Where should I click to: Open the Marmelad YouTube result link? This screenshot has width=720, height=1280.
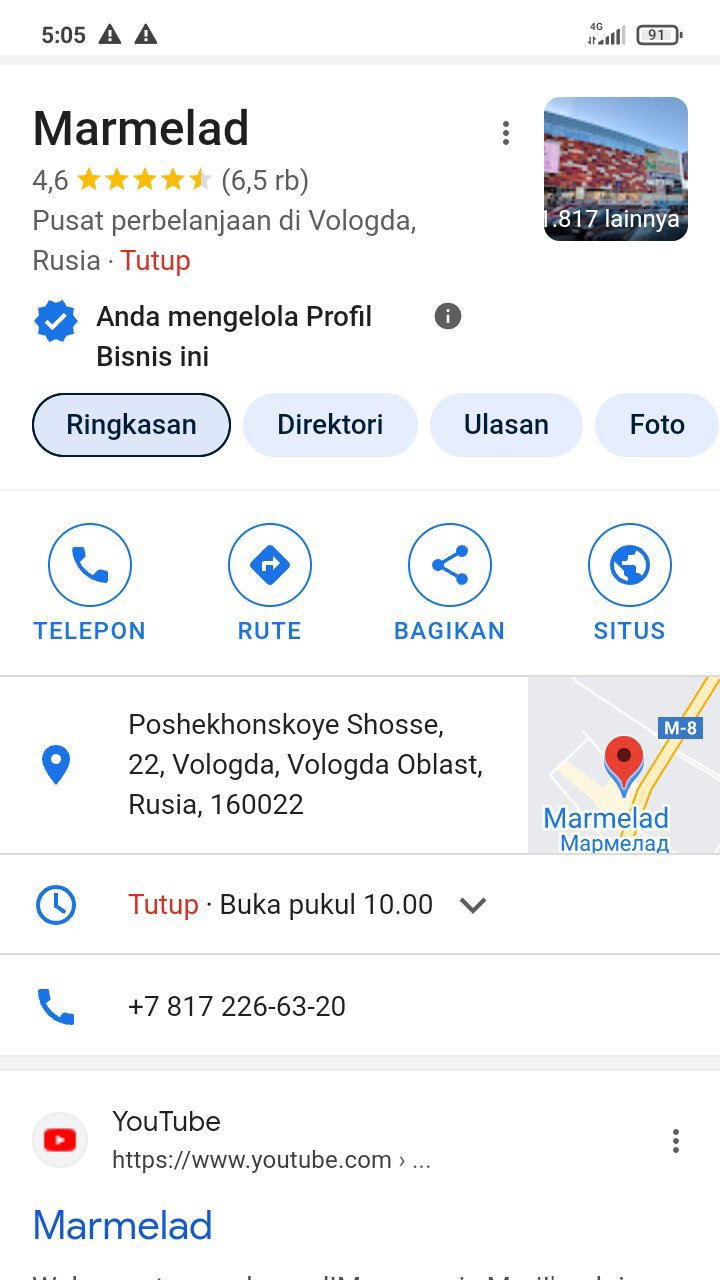123,1225
